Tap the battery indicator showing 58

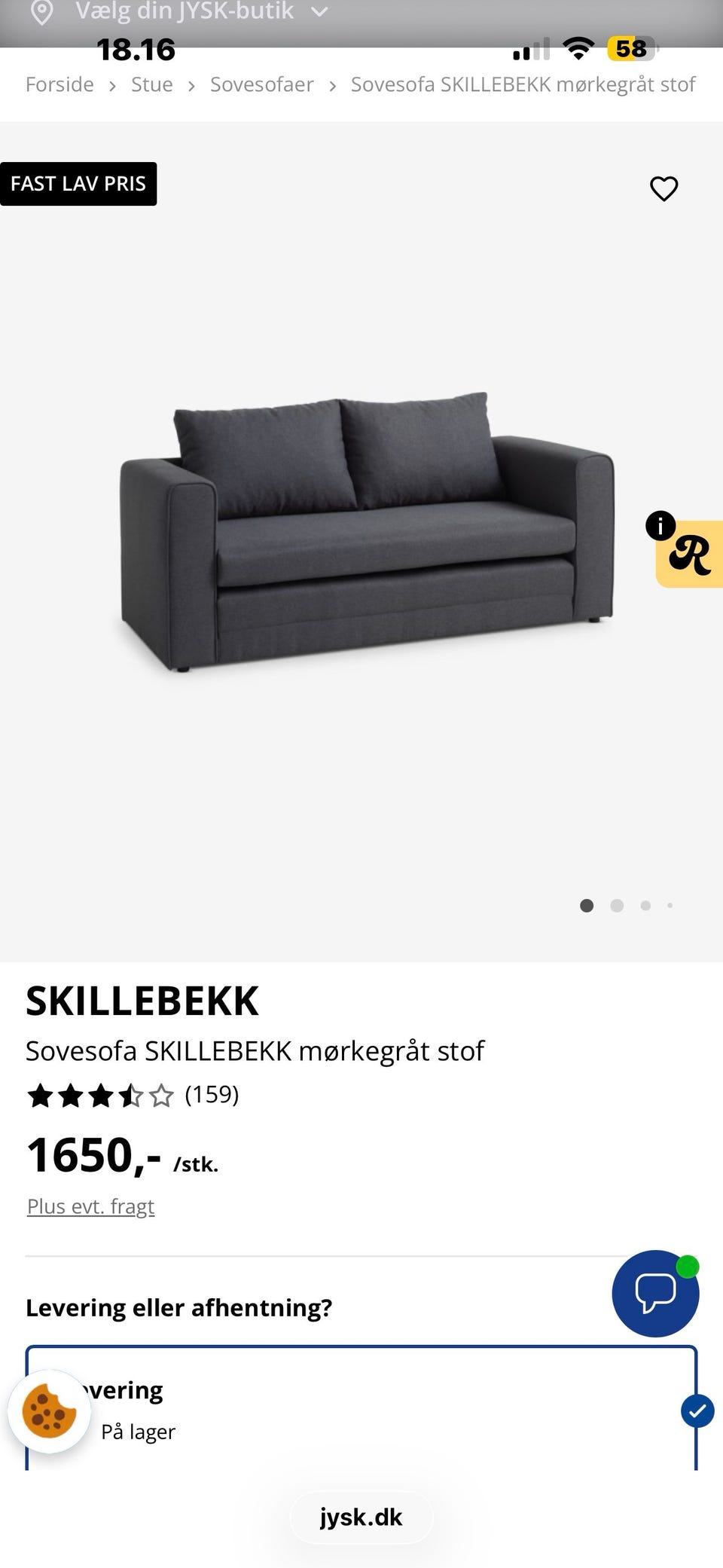pyautogui.click(x=630, y=48)
